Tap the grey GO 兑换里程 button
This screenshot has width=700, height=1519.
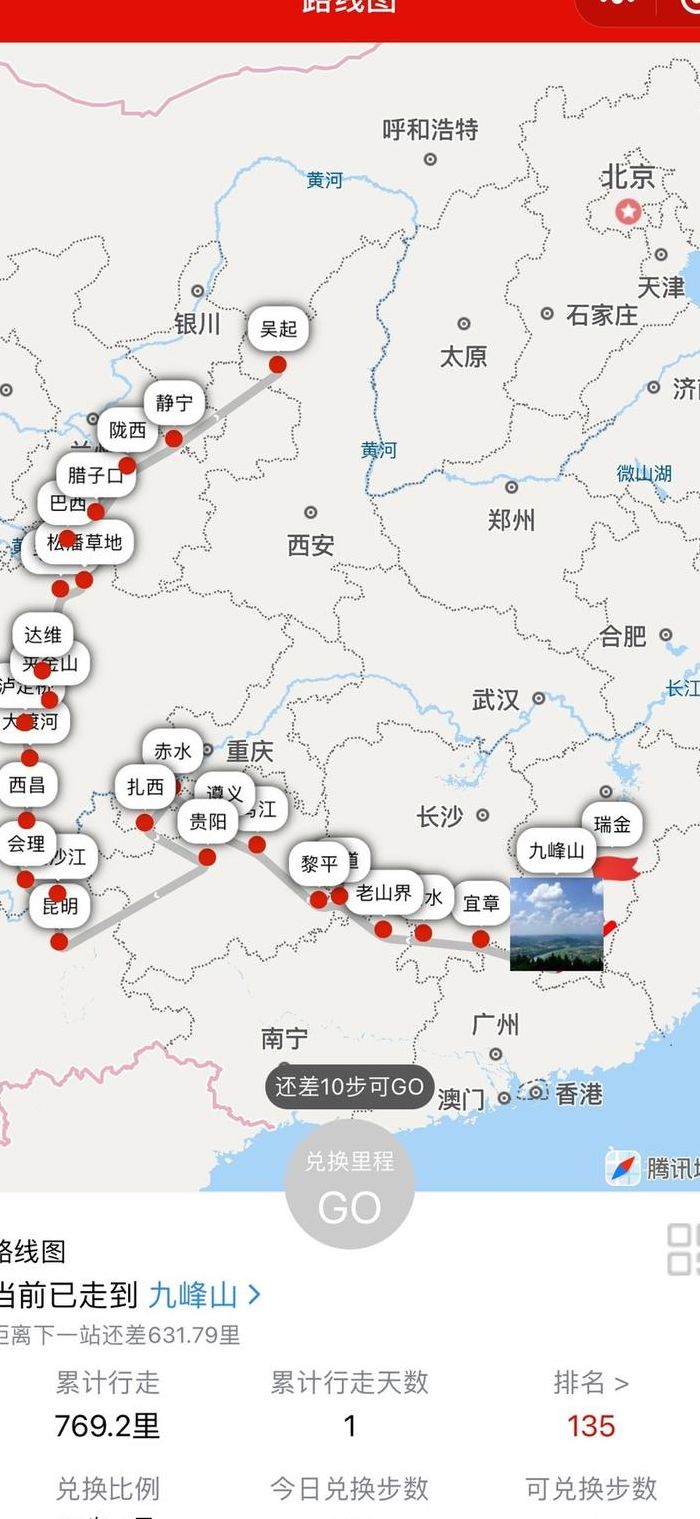click(349, 1185)
